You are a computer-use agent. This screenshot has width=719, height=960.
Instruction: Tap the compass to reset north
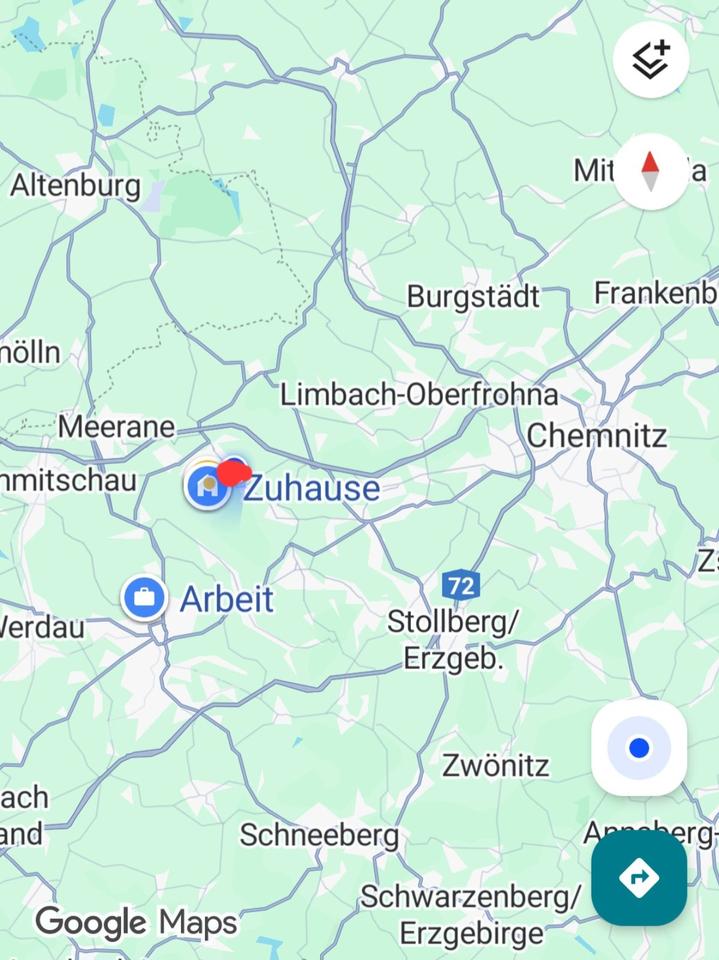point(651,171)
